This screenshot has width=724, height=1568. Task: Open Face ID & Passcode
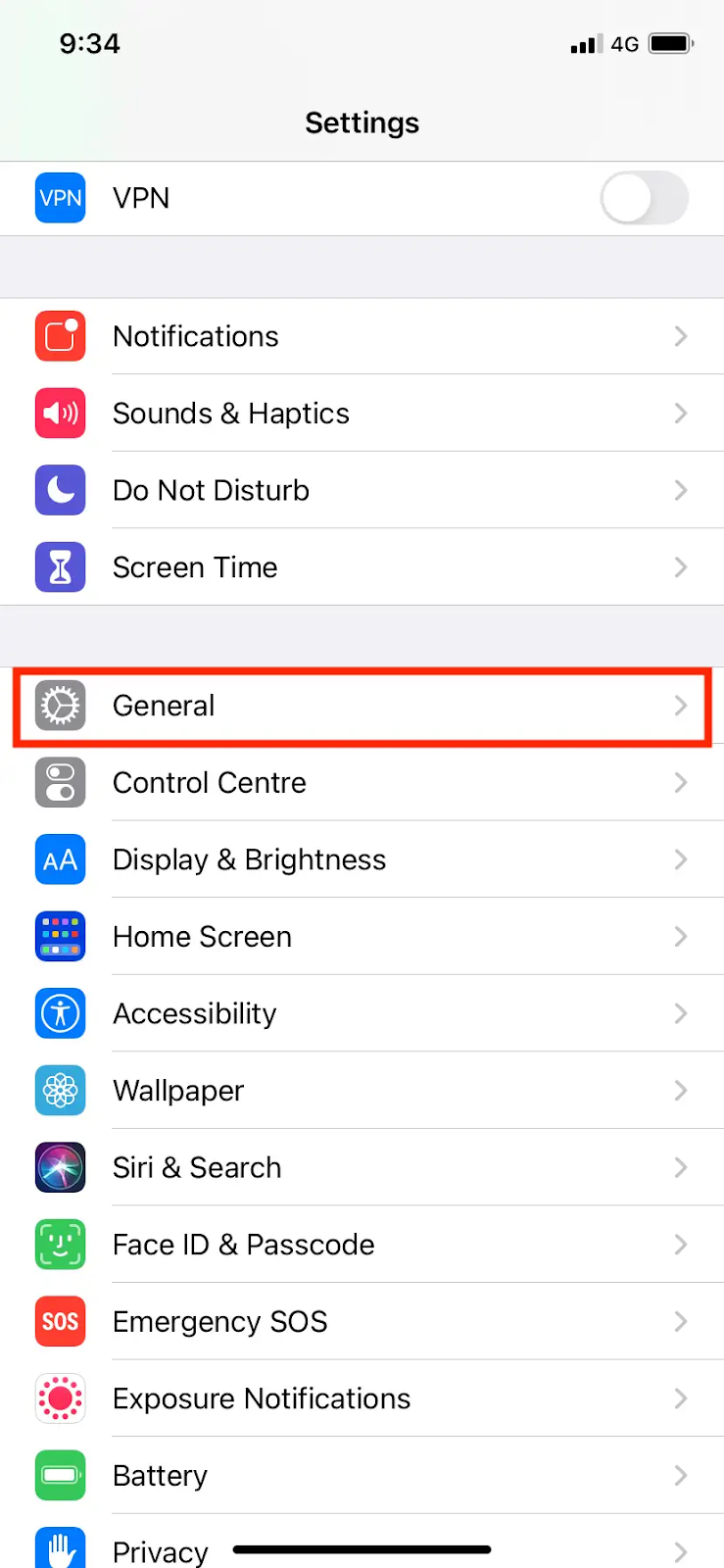362,1245
